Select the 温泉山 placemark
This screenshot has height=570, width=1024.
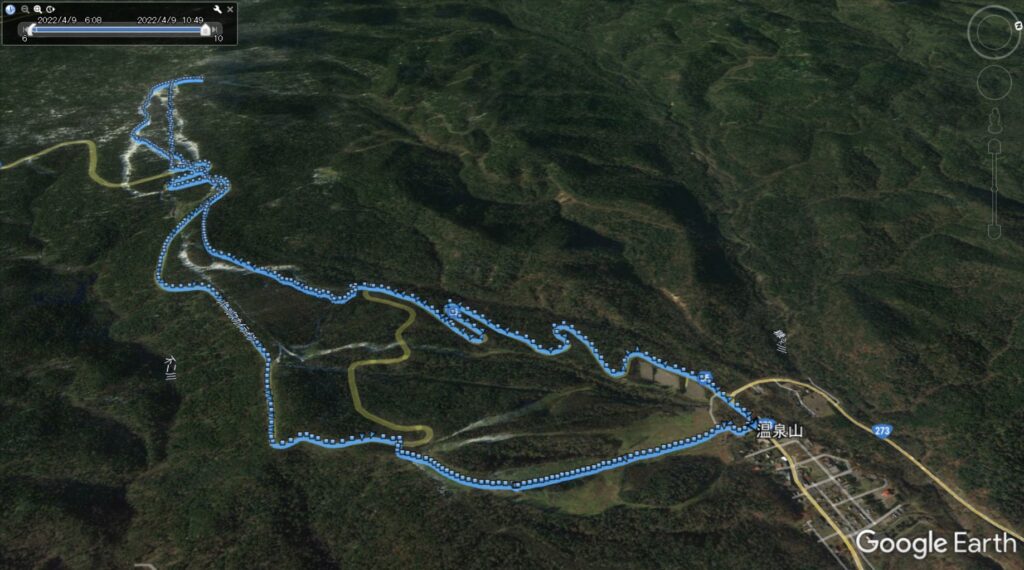coord(765,424)
